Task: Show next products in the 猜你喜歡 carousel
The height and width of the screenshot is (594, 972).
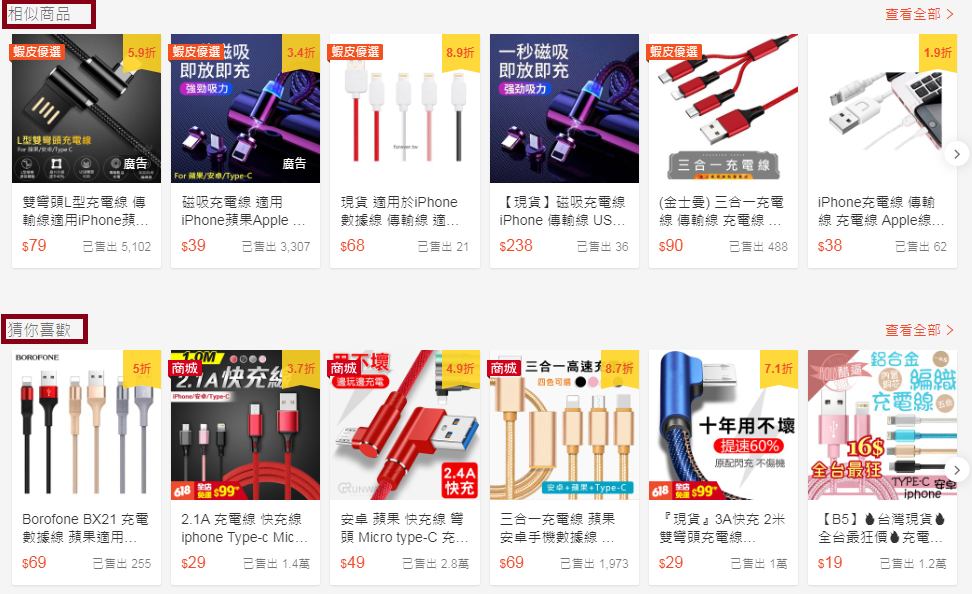Action: point(957,470)
